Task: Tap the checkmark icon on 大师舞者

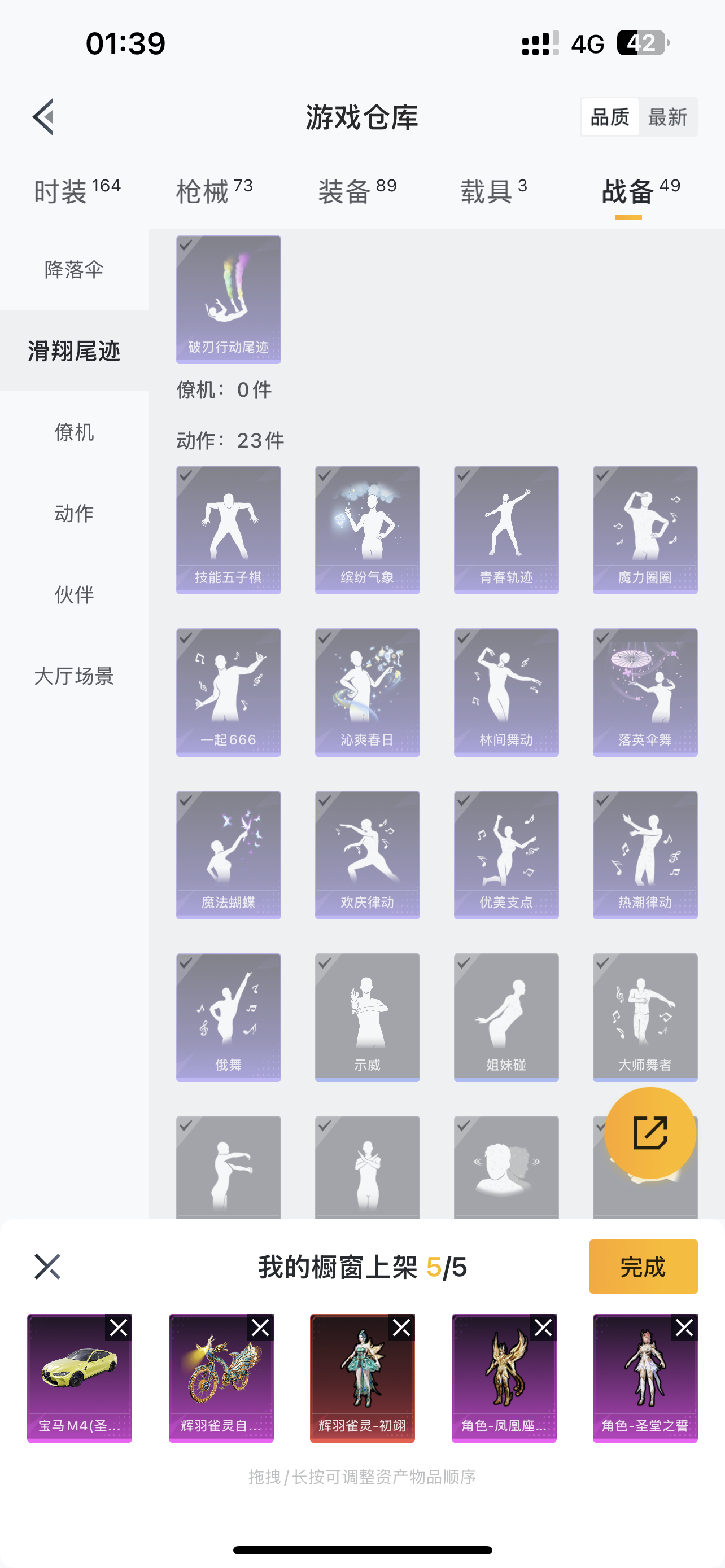Action: (x=602, y=963)
